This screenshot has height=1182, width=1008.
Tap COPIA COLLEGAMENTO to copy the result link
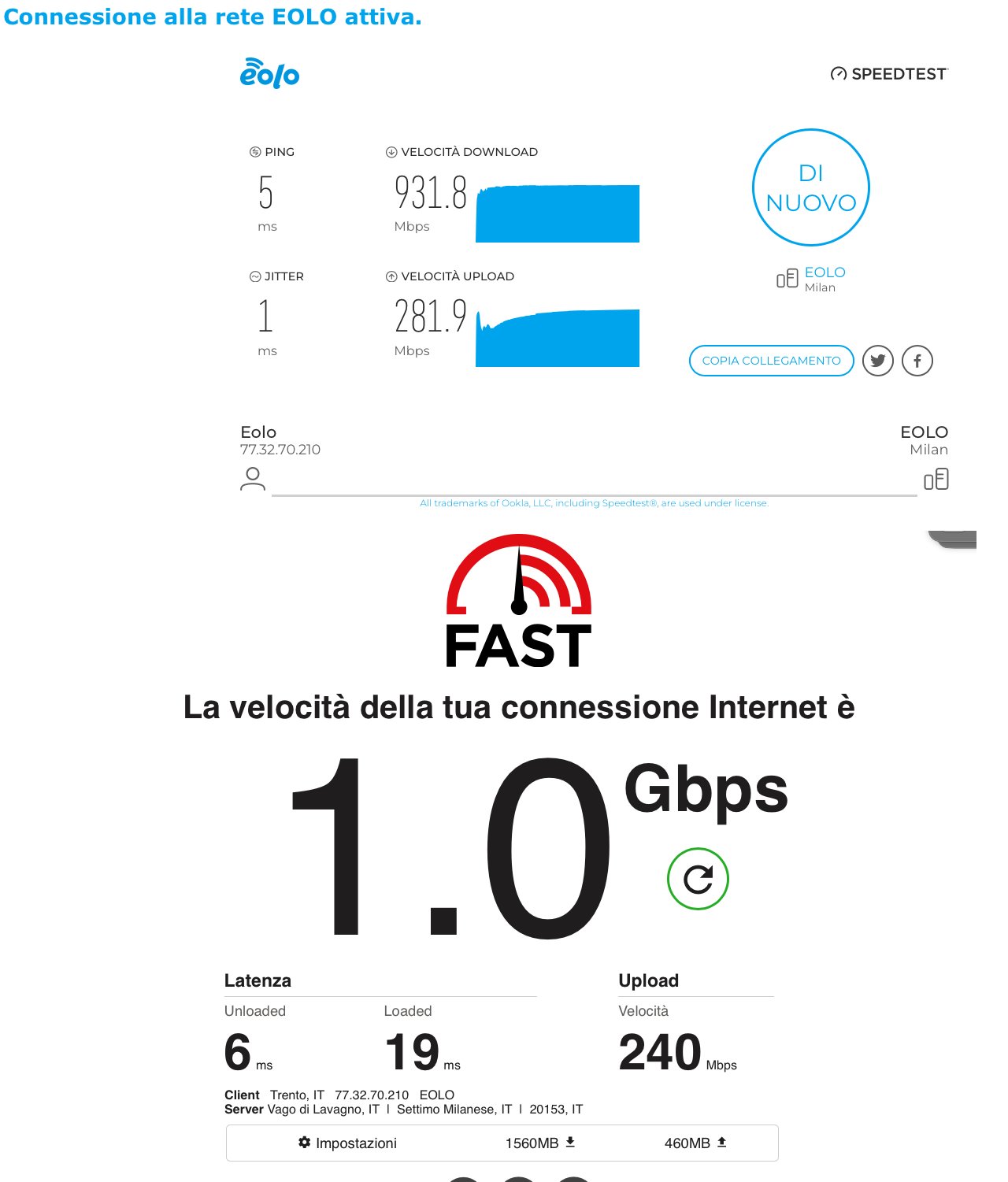[x=771, y=361]
